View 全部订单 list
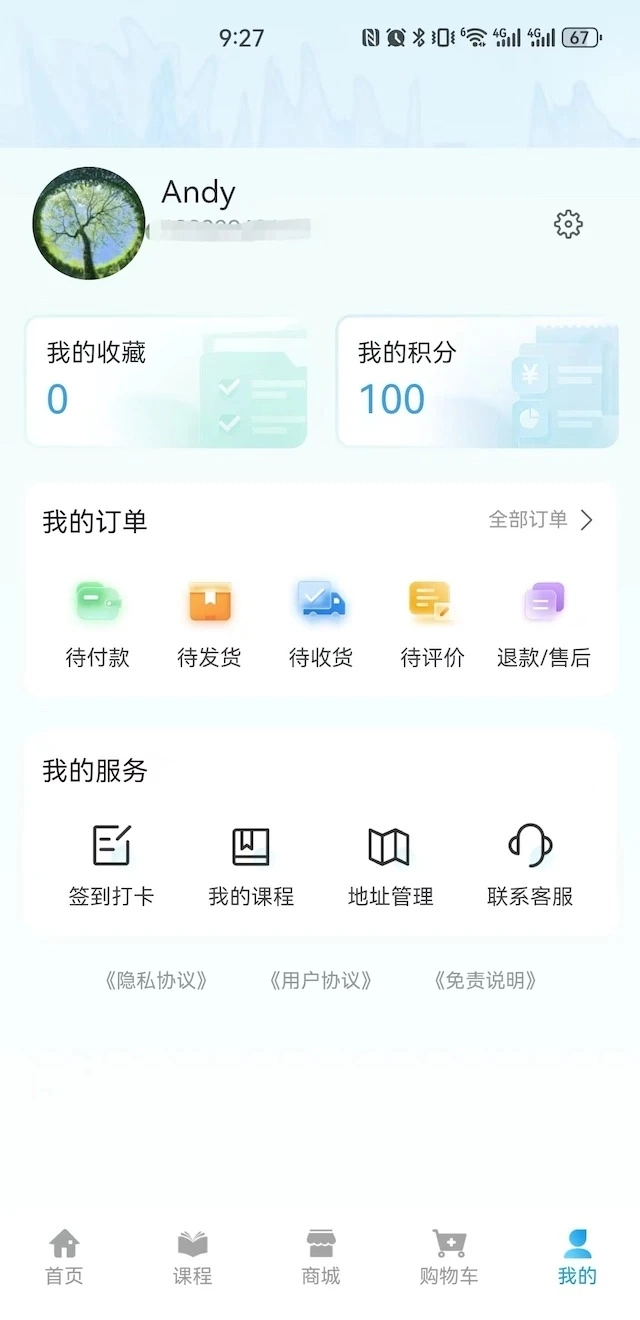The width and height of the screenshot is (640, 1320). (540, 520)
